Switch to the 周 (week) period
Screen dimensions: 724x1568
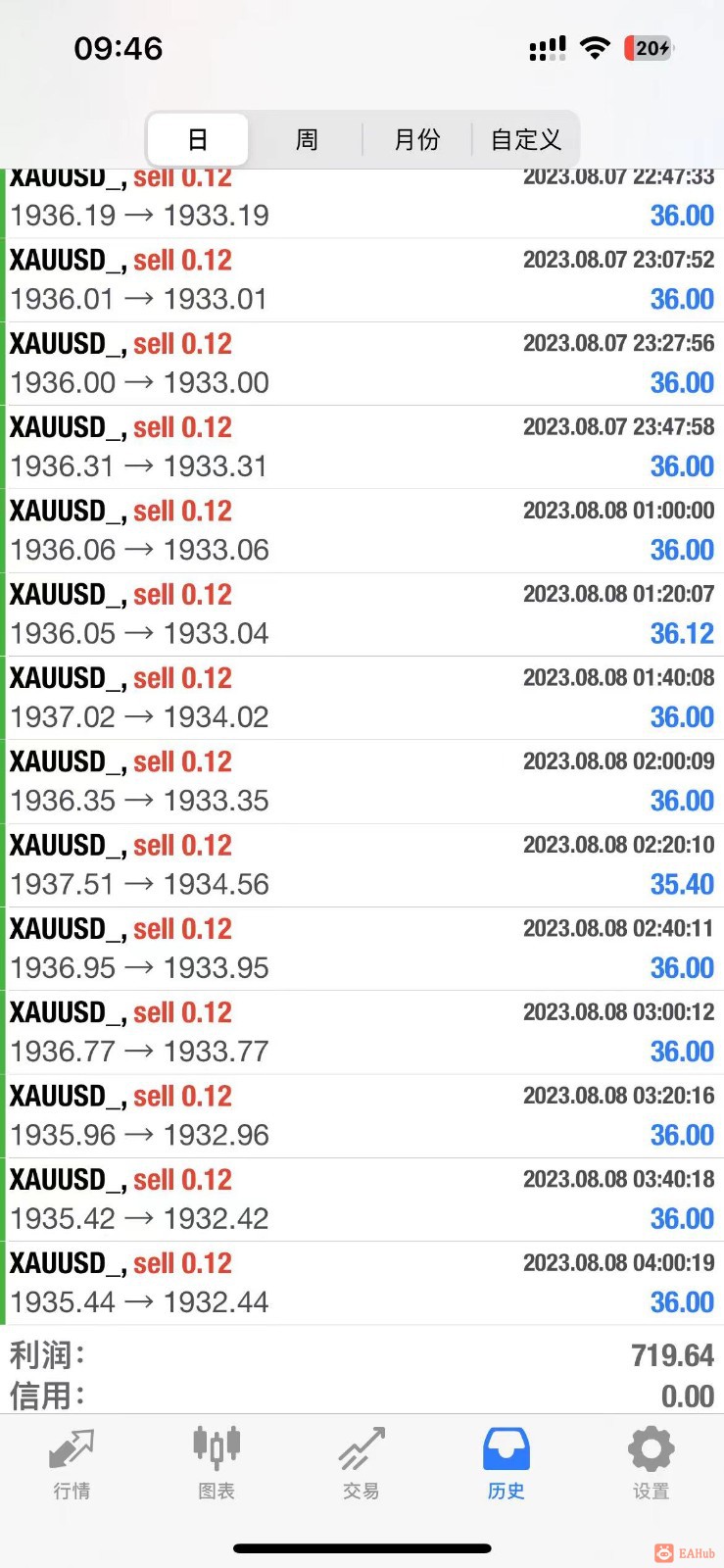(307, 140)
